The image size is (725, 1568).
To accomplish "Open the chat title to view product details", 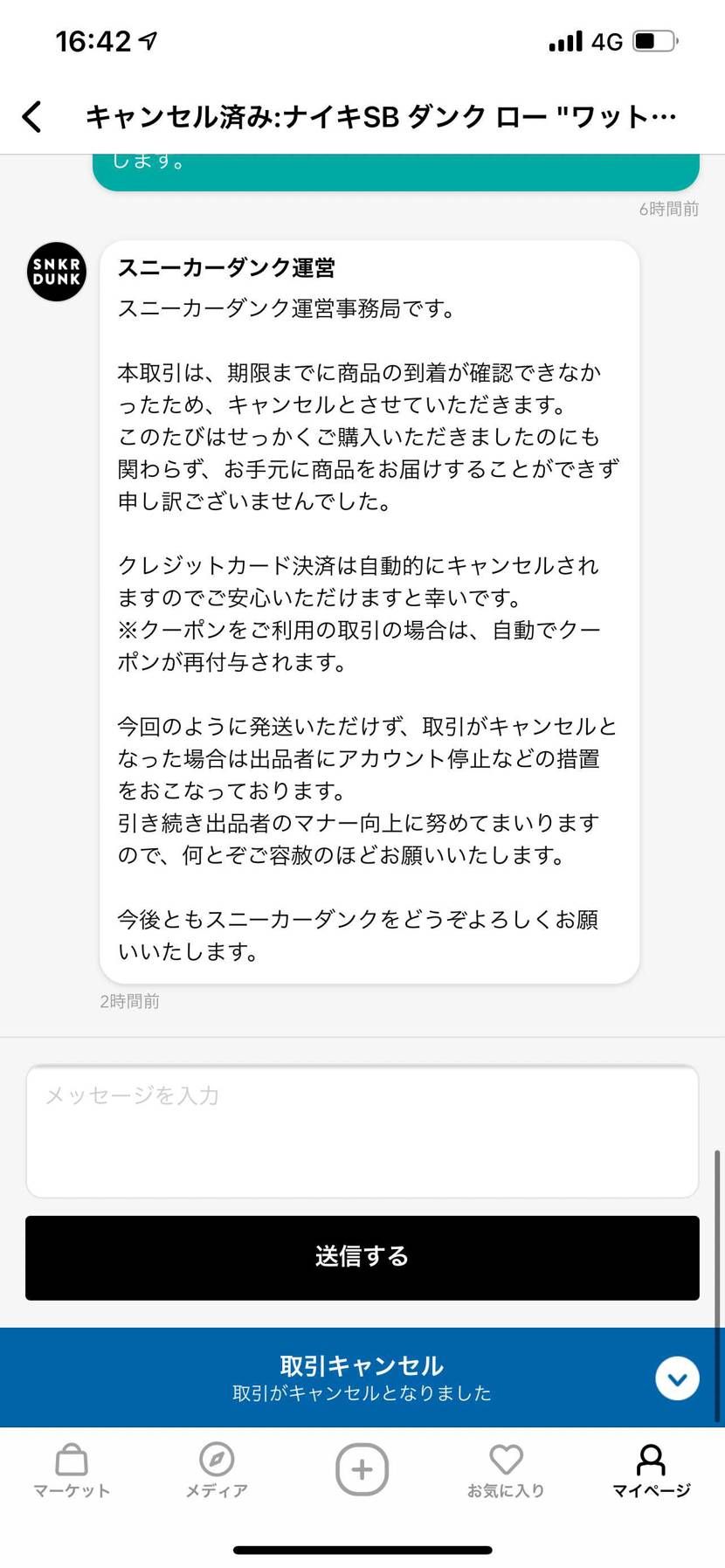I will pyautogui.click(x=376, y=115).
